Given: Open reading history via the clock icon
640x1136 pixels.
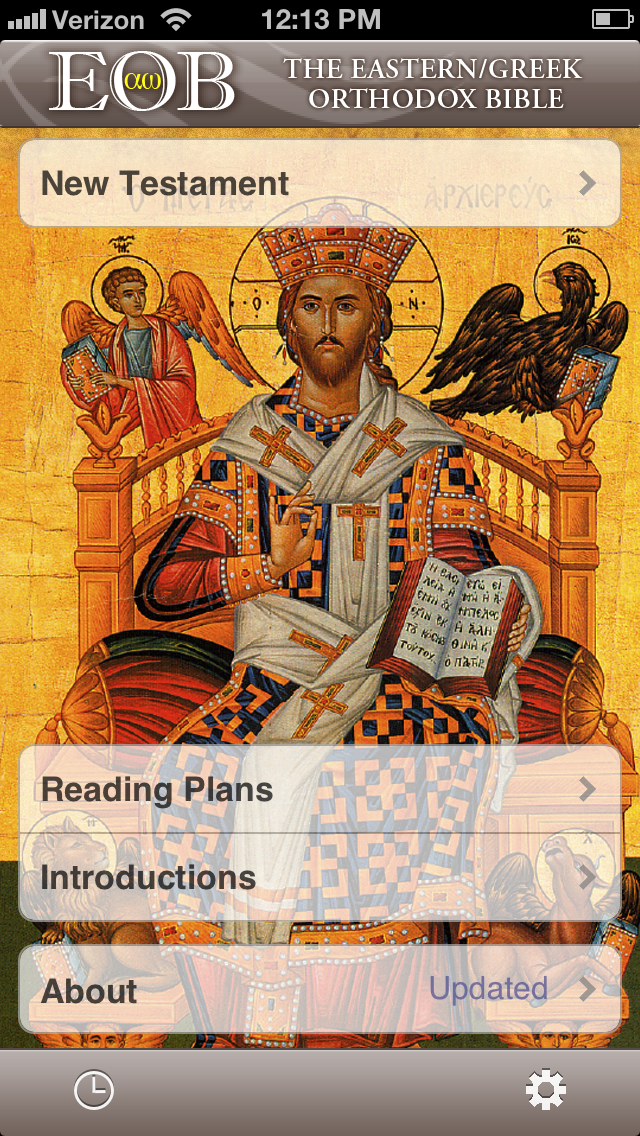Looking at the screenshot, I should (94, 1089).
